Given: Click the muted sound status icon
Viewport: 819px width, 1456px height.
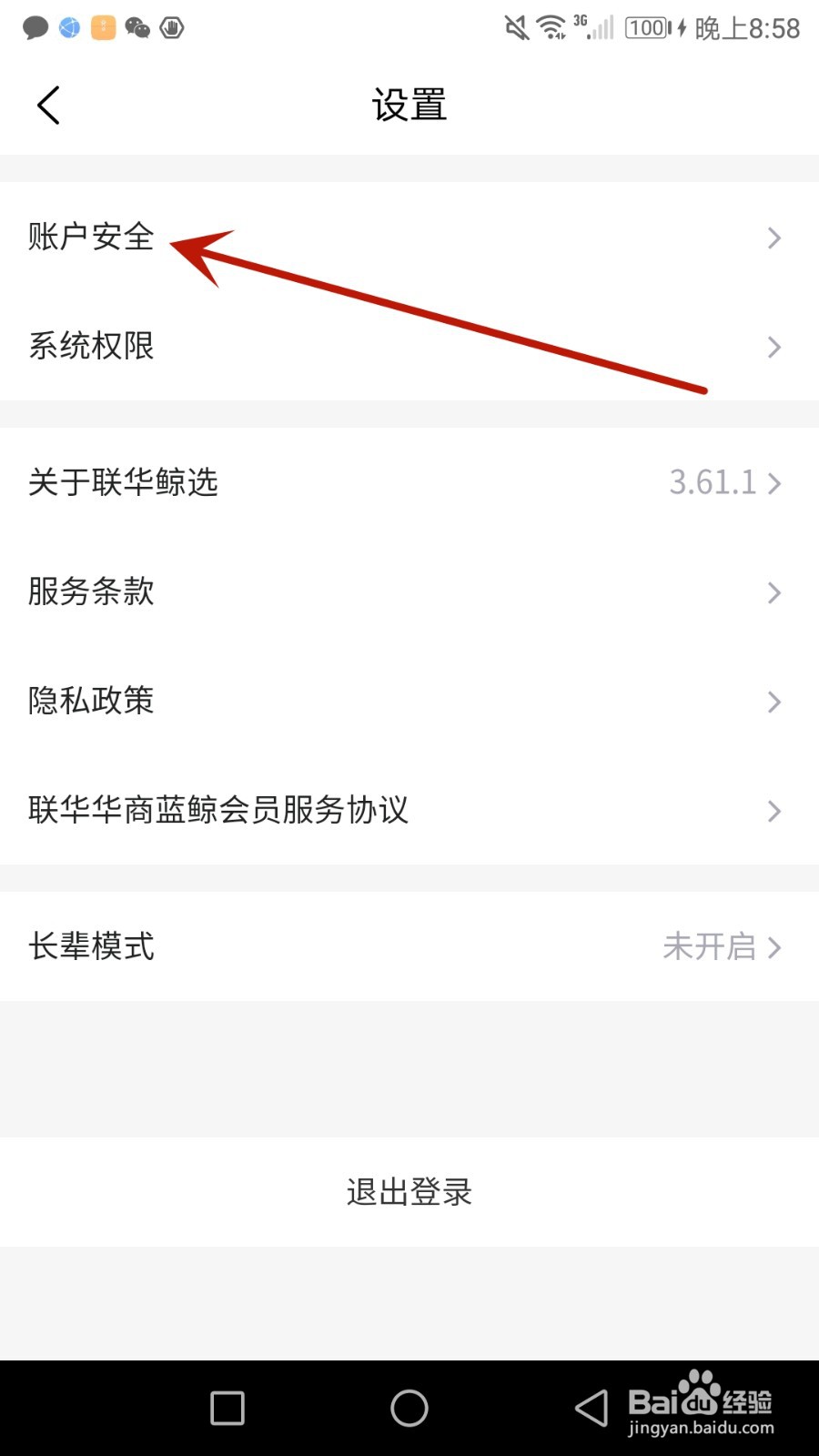Looking at the screenshot, I should (515, 27).
